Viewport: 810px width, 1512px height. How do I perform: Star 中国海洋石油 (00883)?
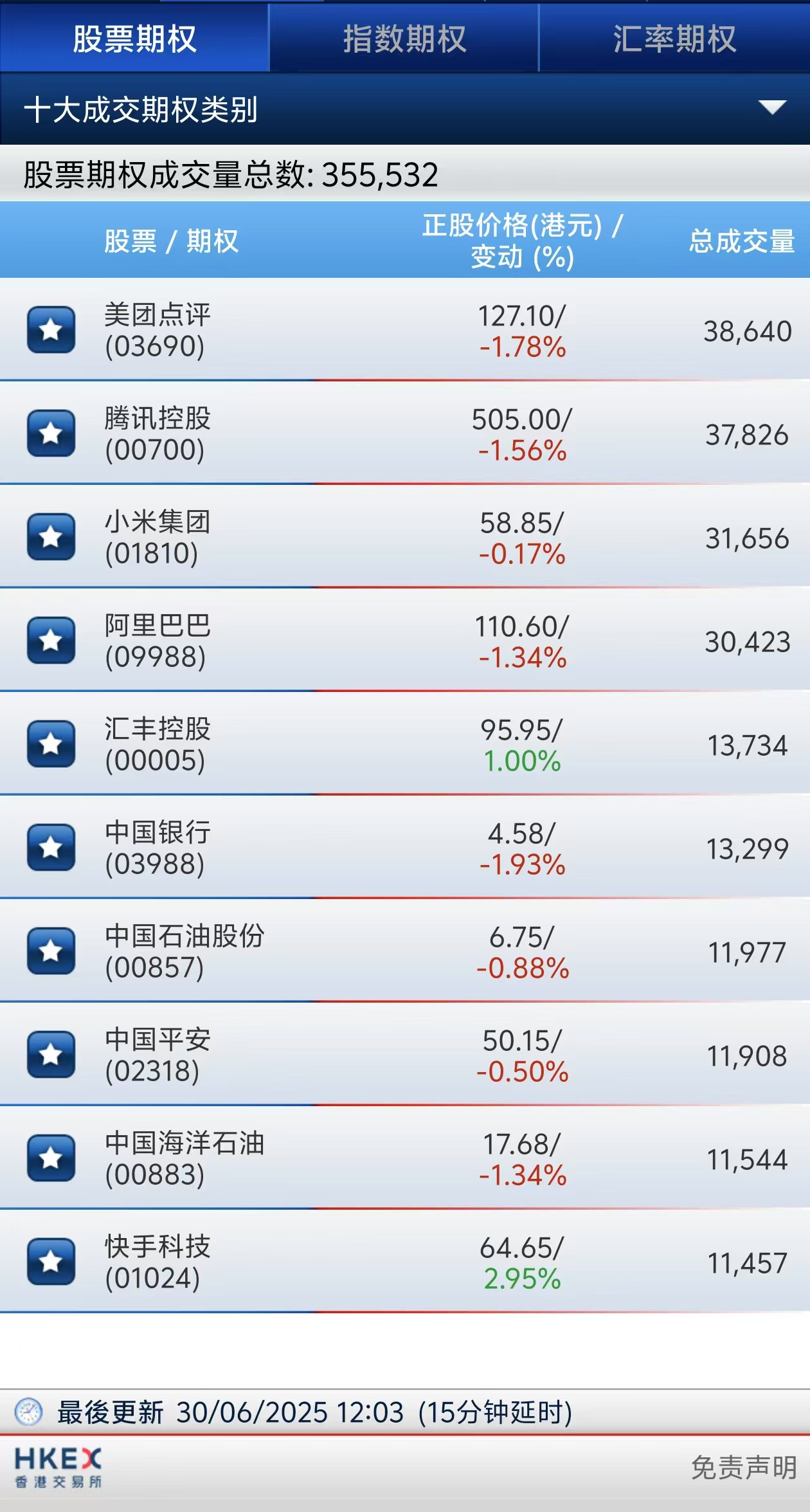[x=51, y=1158]
